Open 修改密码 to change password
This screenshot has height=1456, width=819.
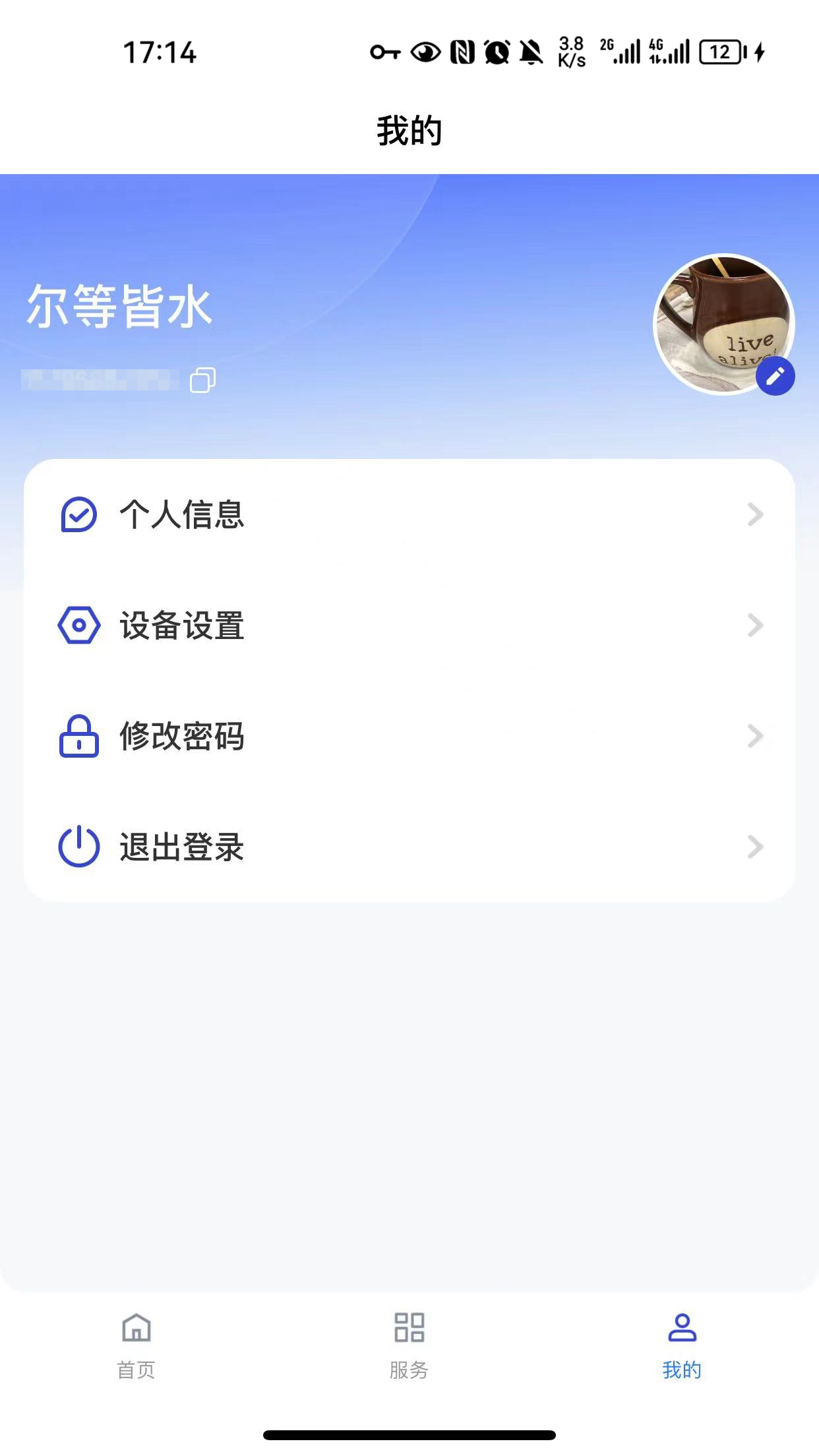[409, 736]
